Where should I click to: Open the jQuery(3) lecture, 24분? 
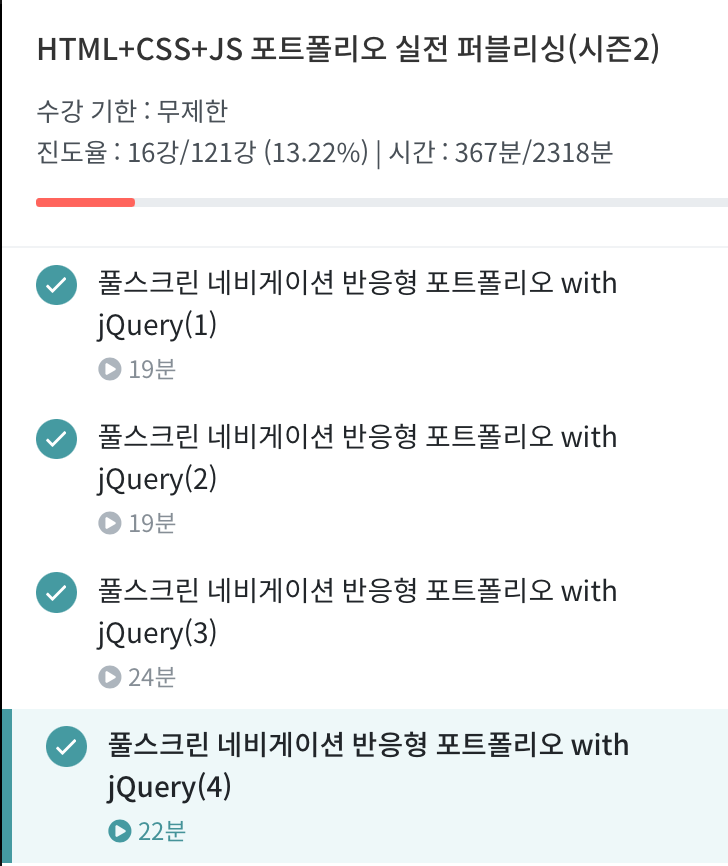357,612
